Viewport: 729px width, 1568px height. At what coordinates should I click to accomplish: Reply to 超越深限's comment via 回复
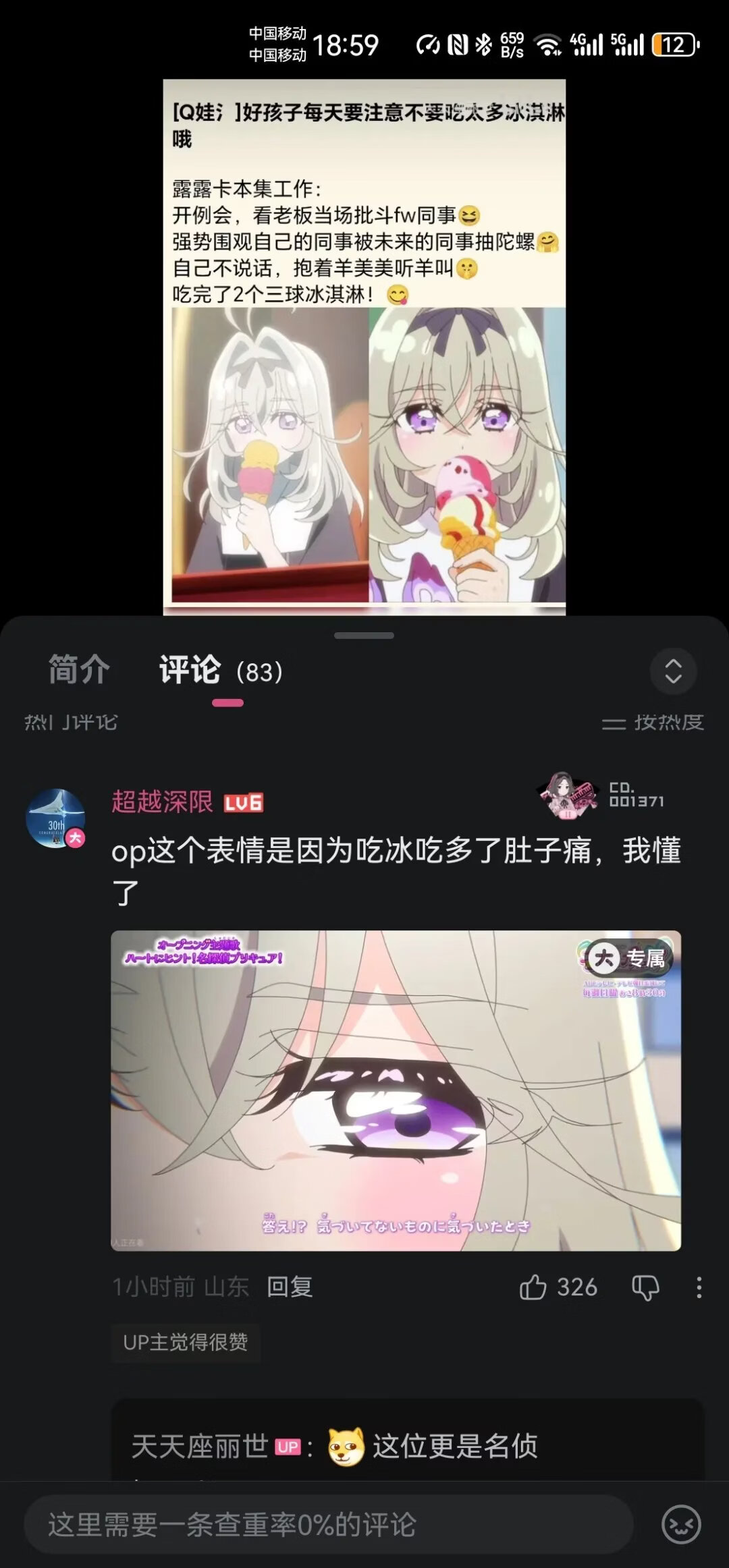[x=290, y=1287]
